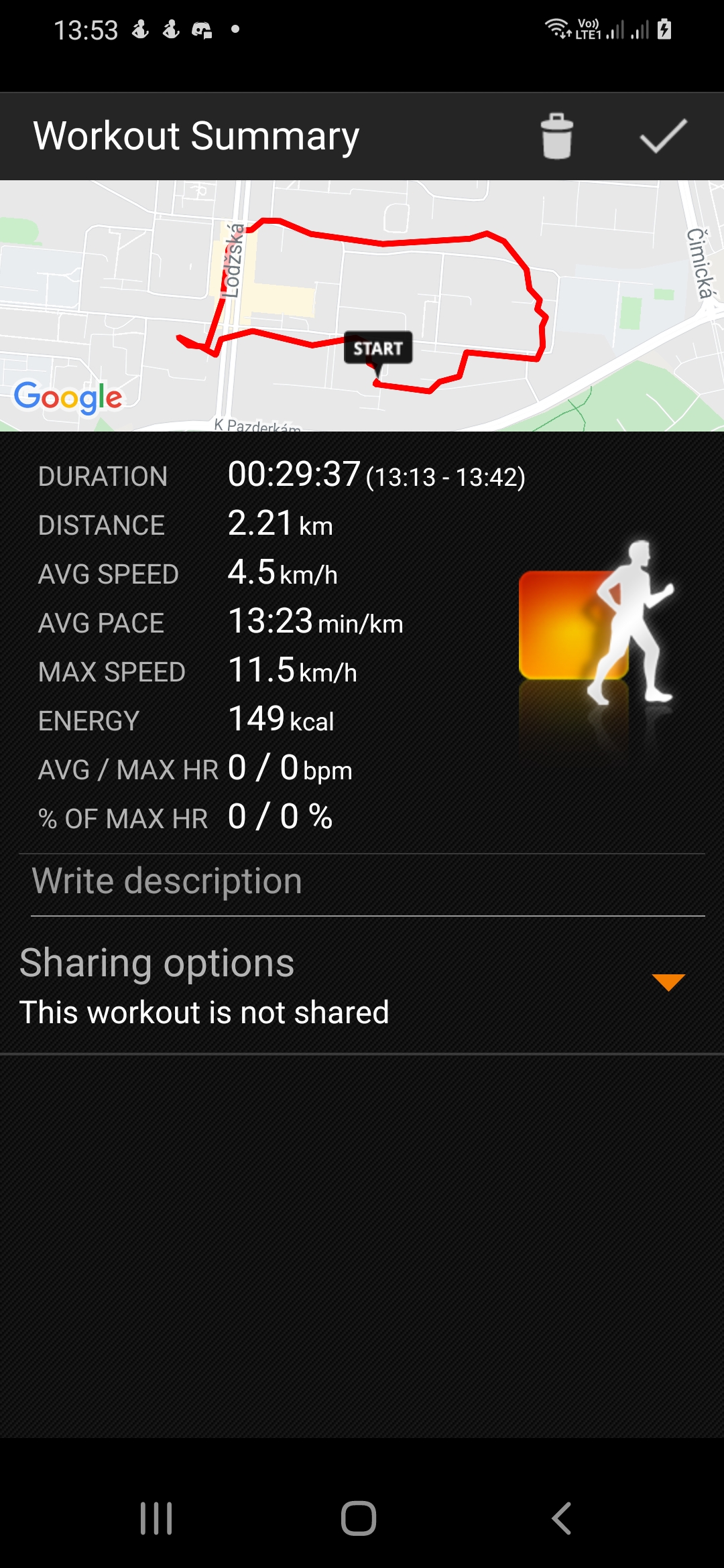This screenshot has height=1568, width=724.
Task: Confirm the workout with the checkmark
Action: click(663, 136)
